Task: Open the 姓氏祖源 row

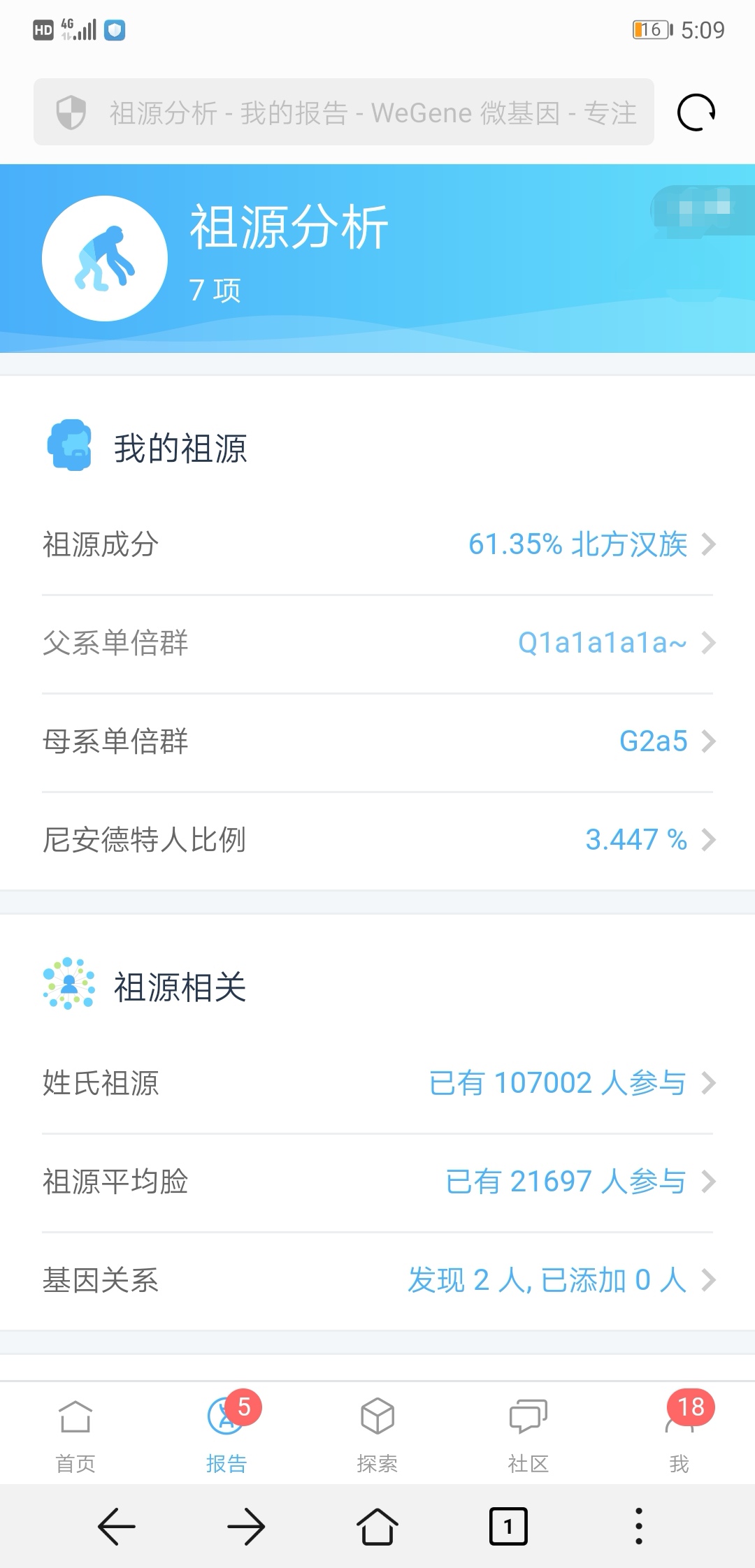Action: 377,1084
